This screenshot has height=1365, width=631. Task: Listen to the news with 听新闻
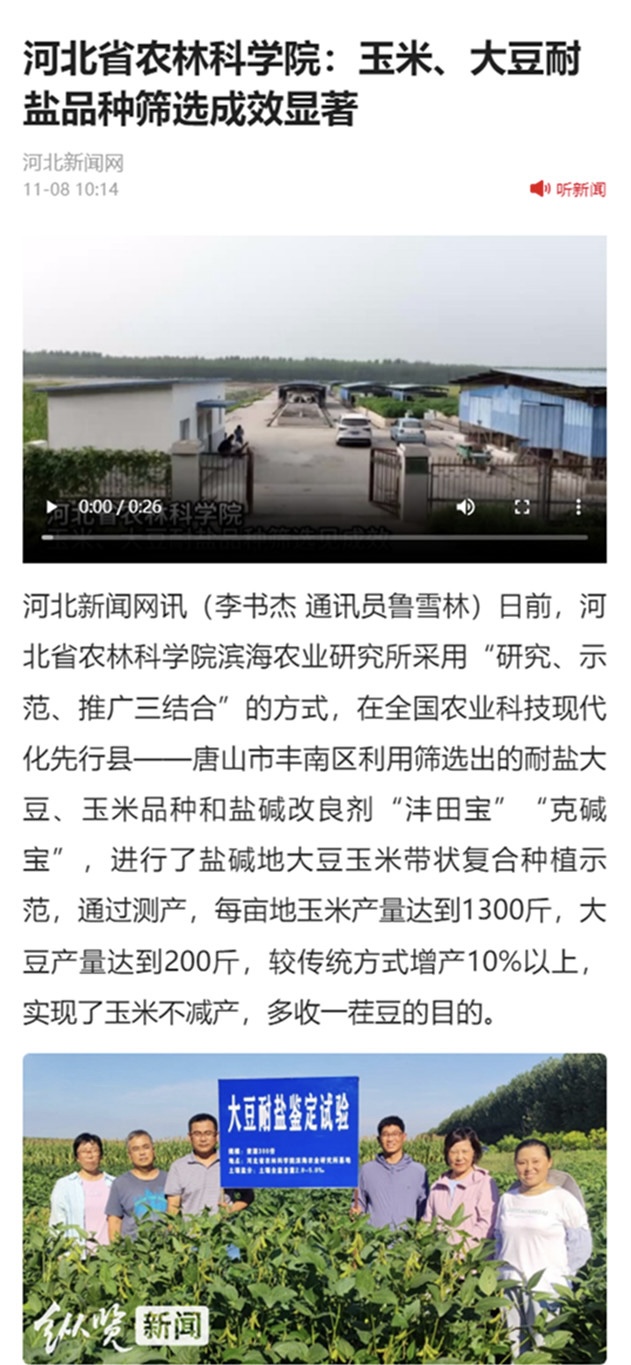point(568,189)
